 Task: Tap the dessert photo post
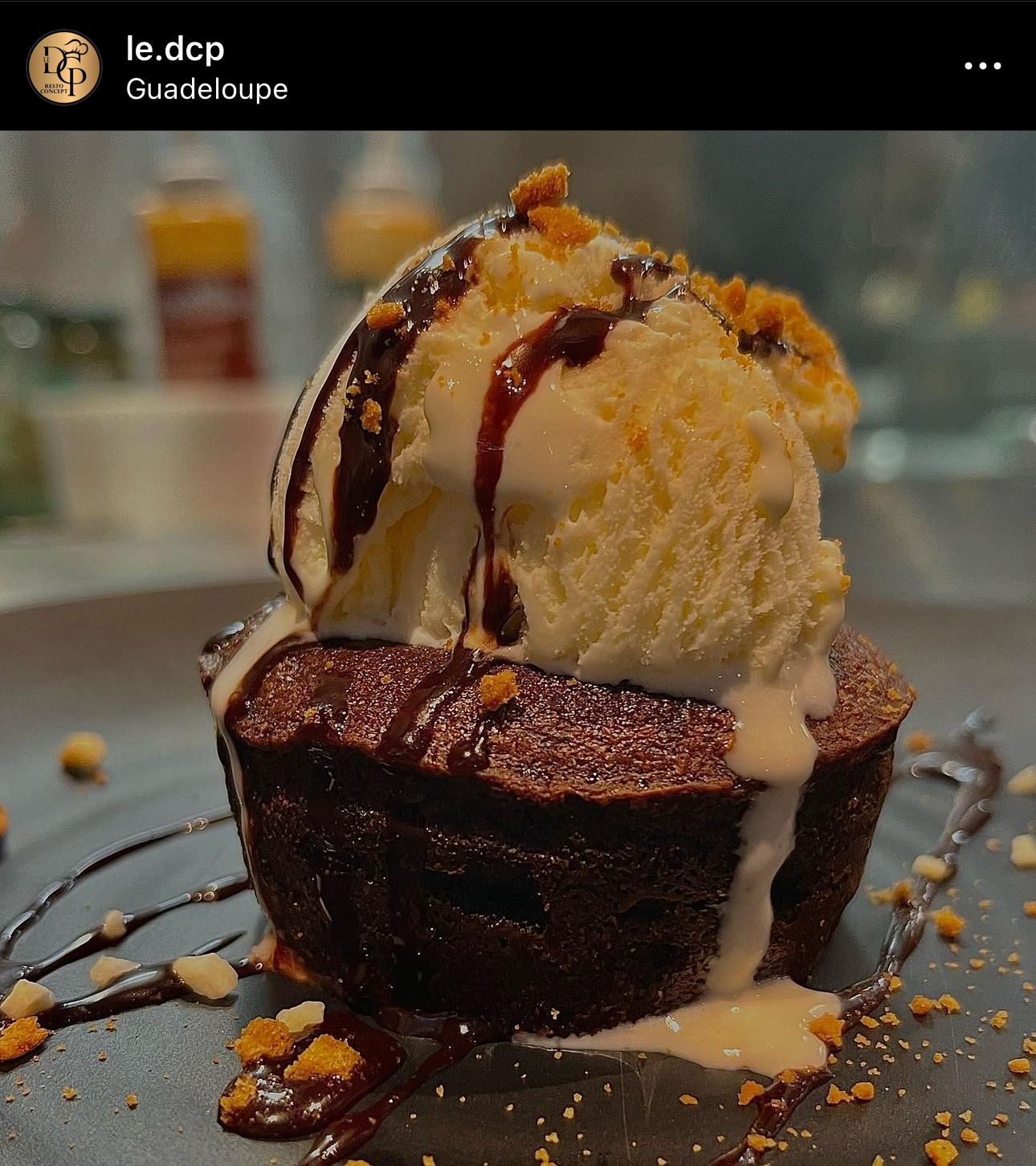pos(518,647)
